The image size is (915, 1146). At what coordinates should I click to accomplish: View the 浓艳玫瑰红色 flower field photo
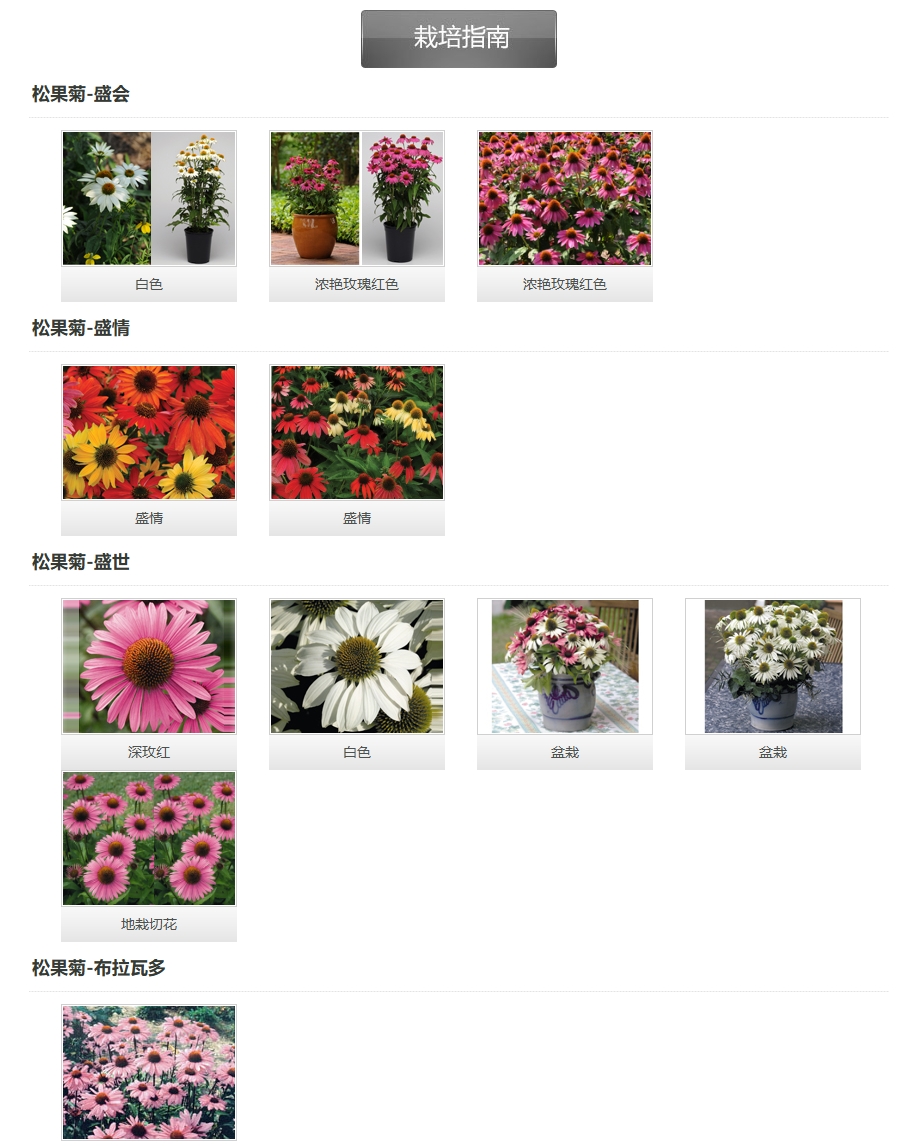[565, 199]
